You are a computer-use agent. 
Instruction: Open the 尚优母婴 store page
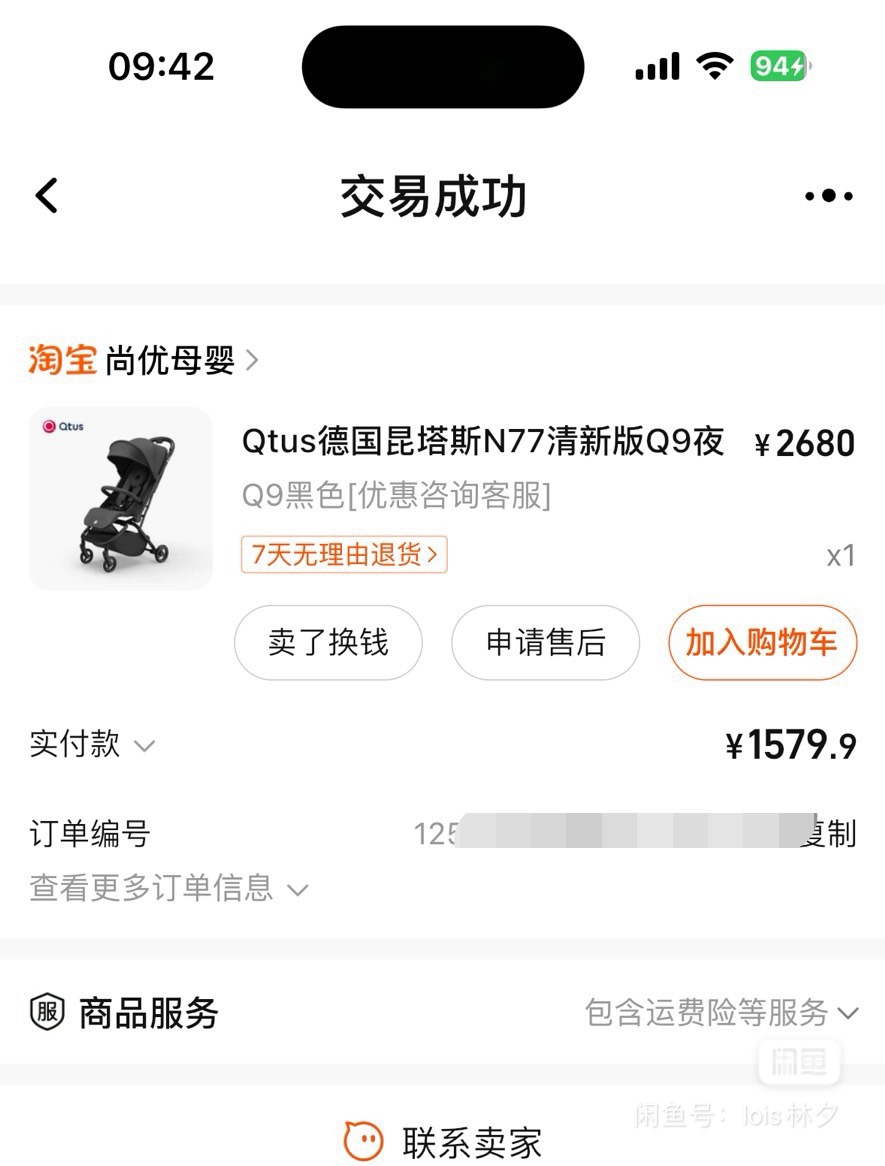[170, 360]
